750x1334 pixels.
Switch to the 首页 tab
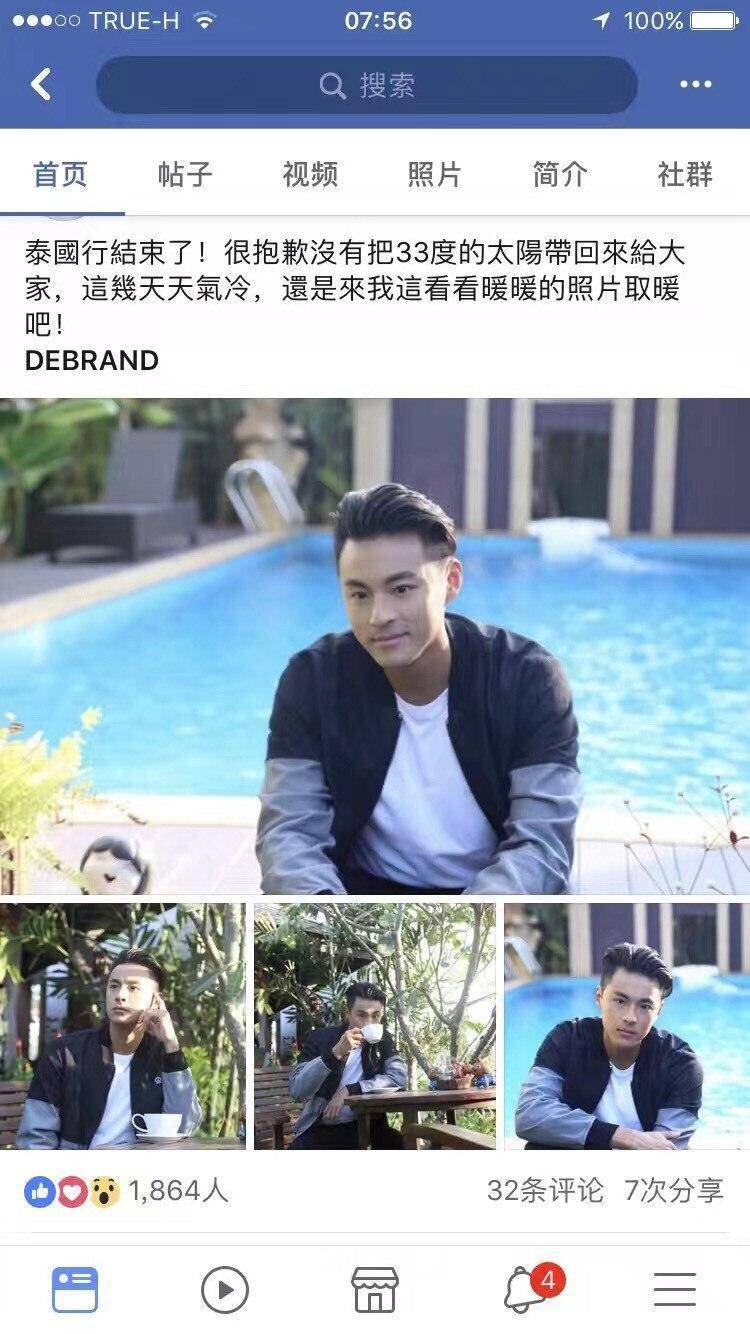(x=60, y=174)
